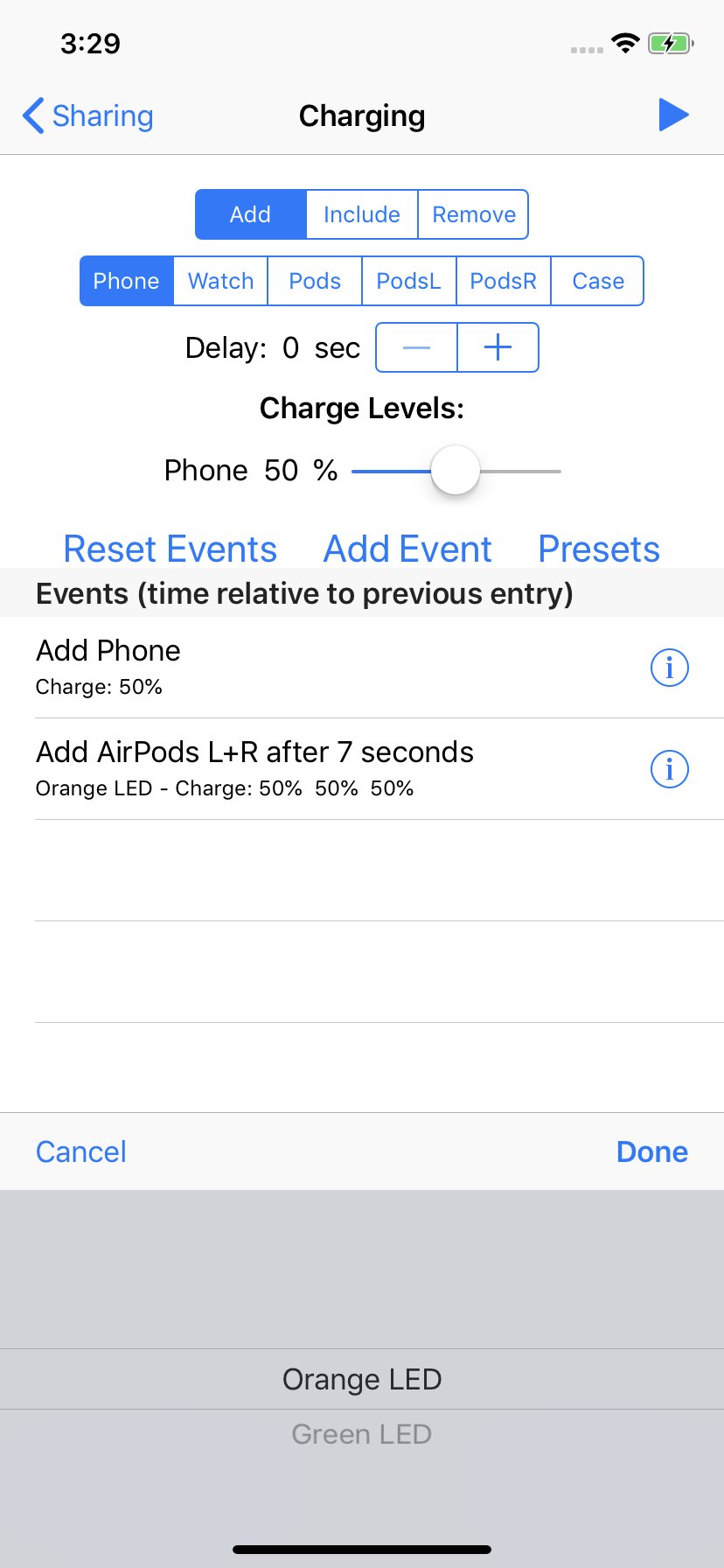
Task: Select the Watch device segment
Action: (x=220, y=281)
